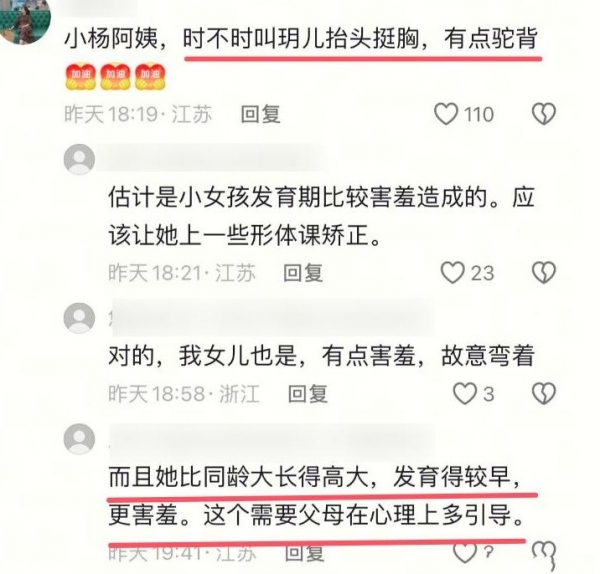Like the reply with 3 likes
600x574 pixels.
463,394
